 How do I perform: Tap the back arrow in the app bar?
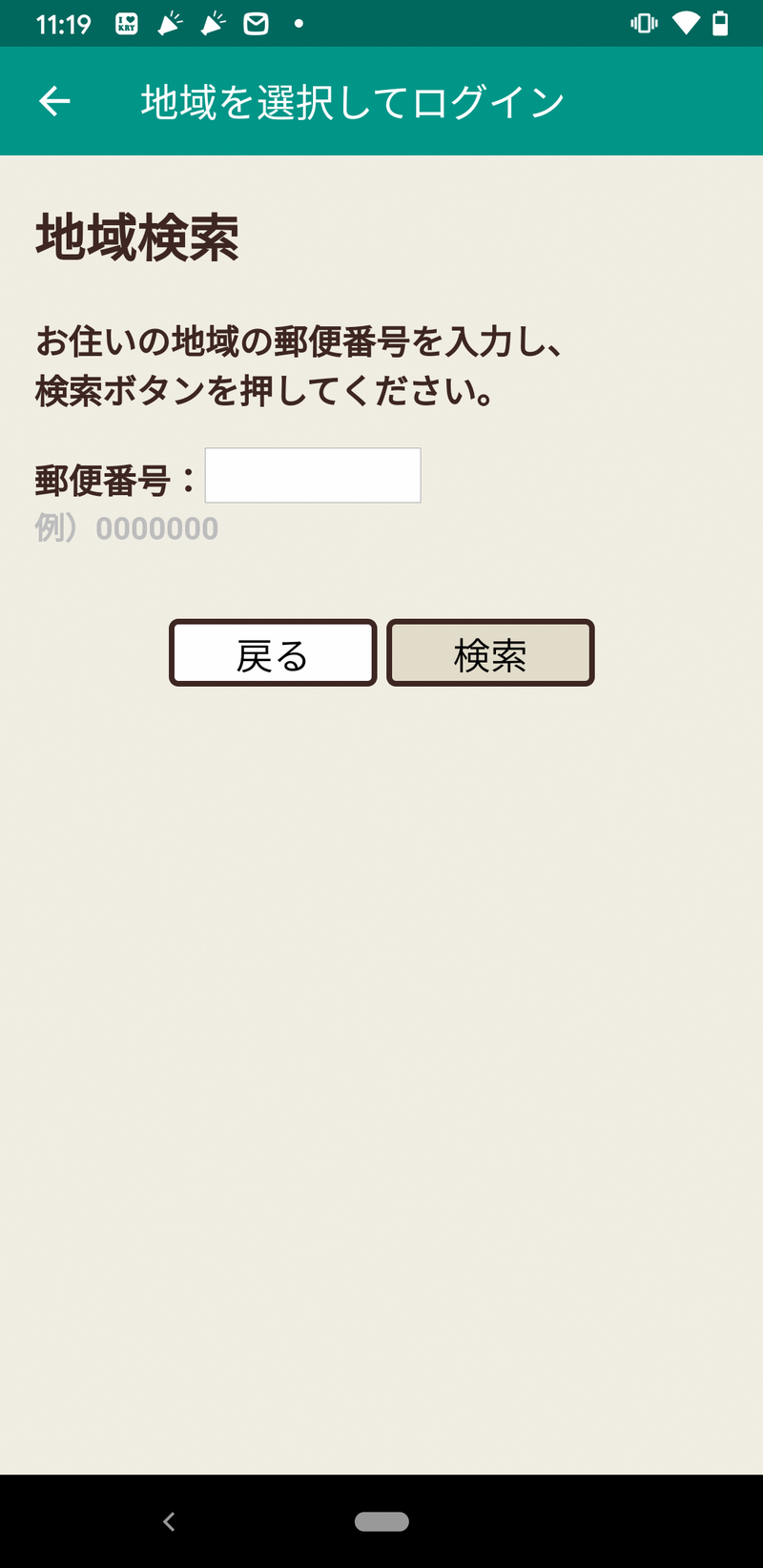click(54, 101)
